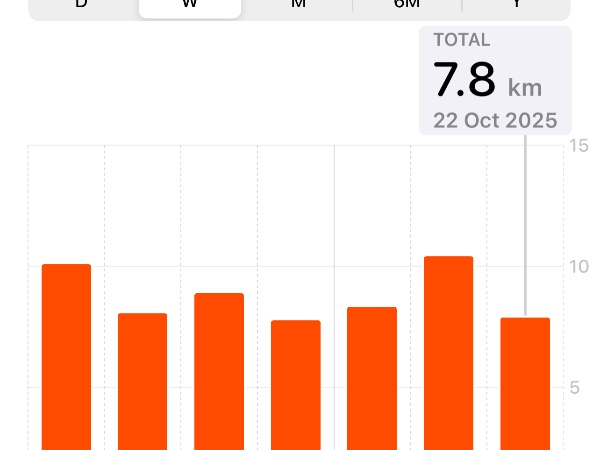
Task: Switch to the Y year view
Action: [516, 6]
